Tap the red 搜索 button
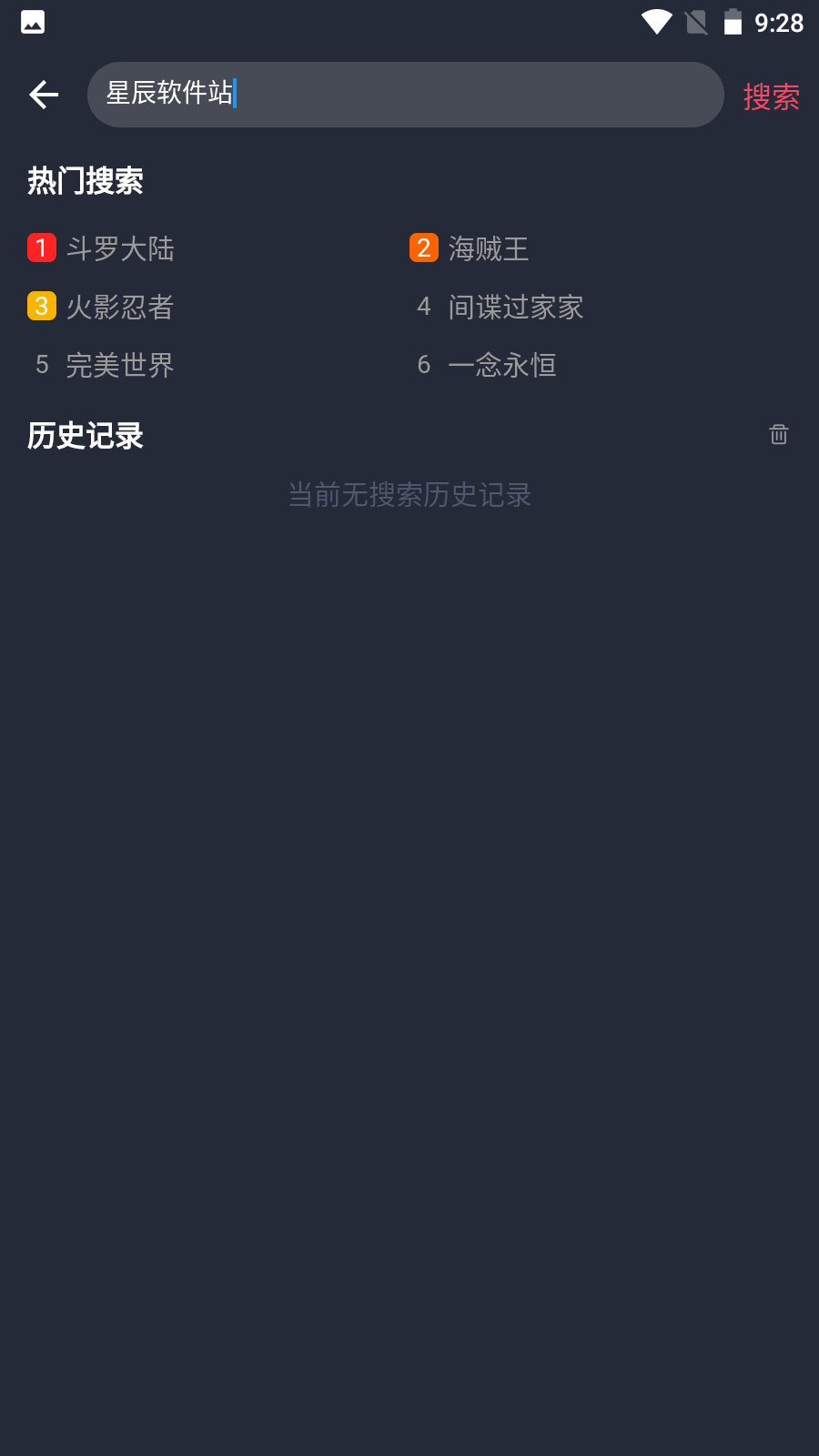The image size is (819, 1456). point(772,96)
